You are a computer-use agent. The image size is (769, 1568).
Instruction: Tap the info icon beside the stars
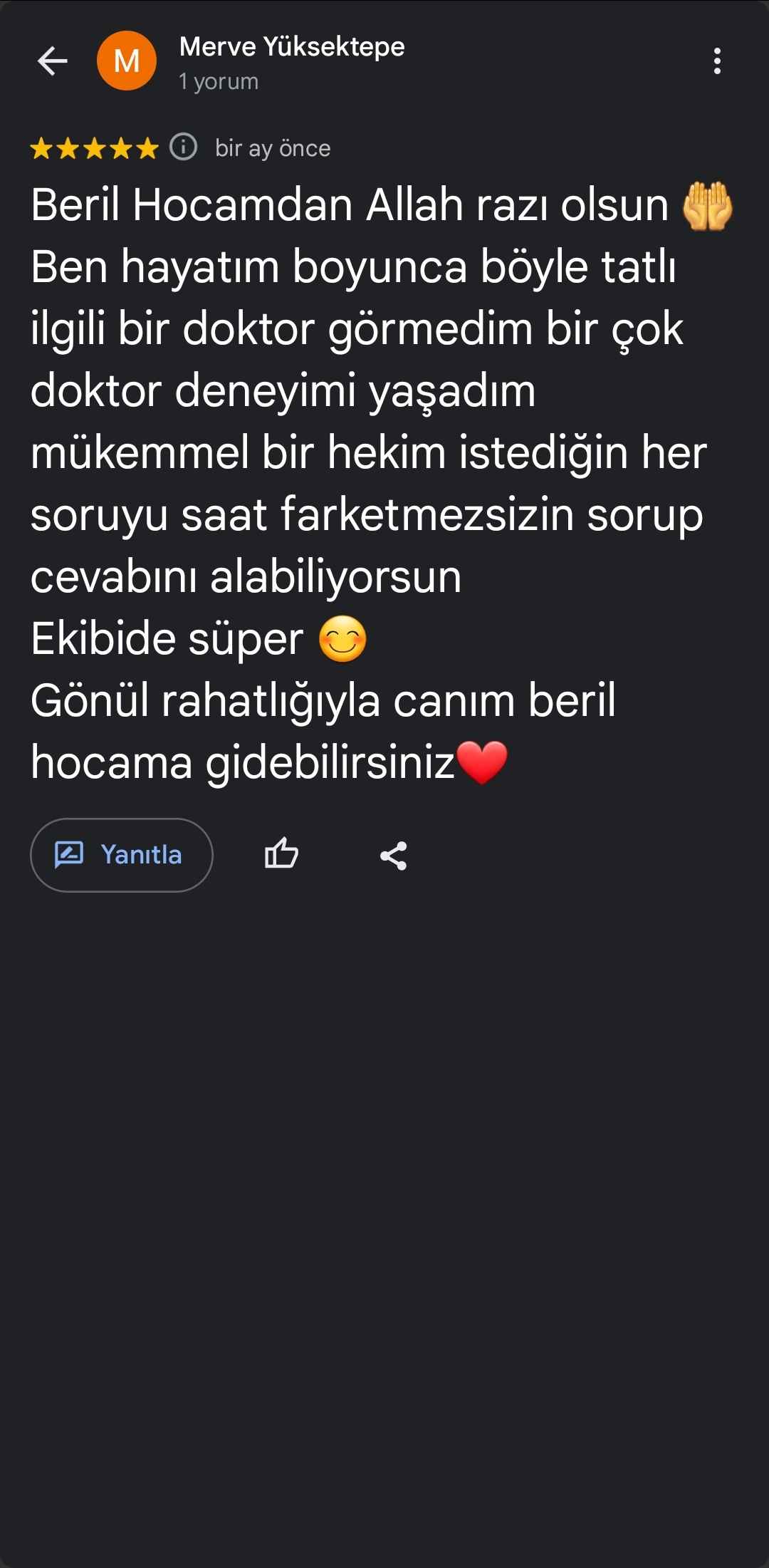[x=184, y=147]
